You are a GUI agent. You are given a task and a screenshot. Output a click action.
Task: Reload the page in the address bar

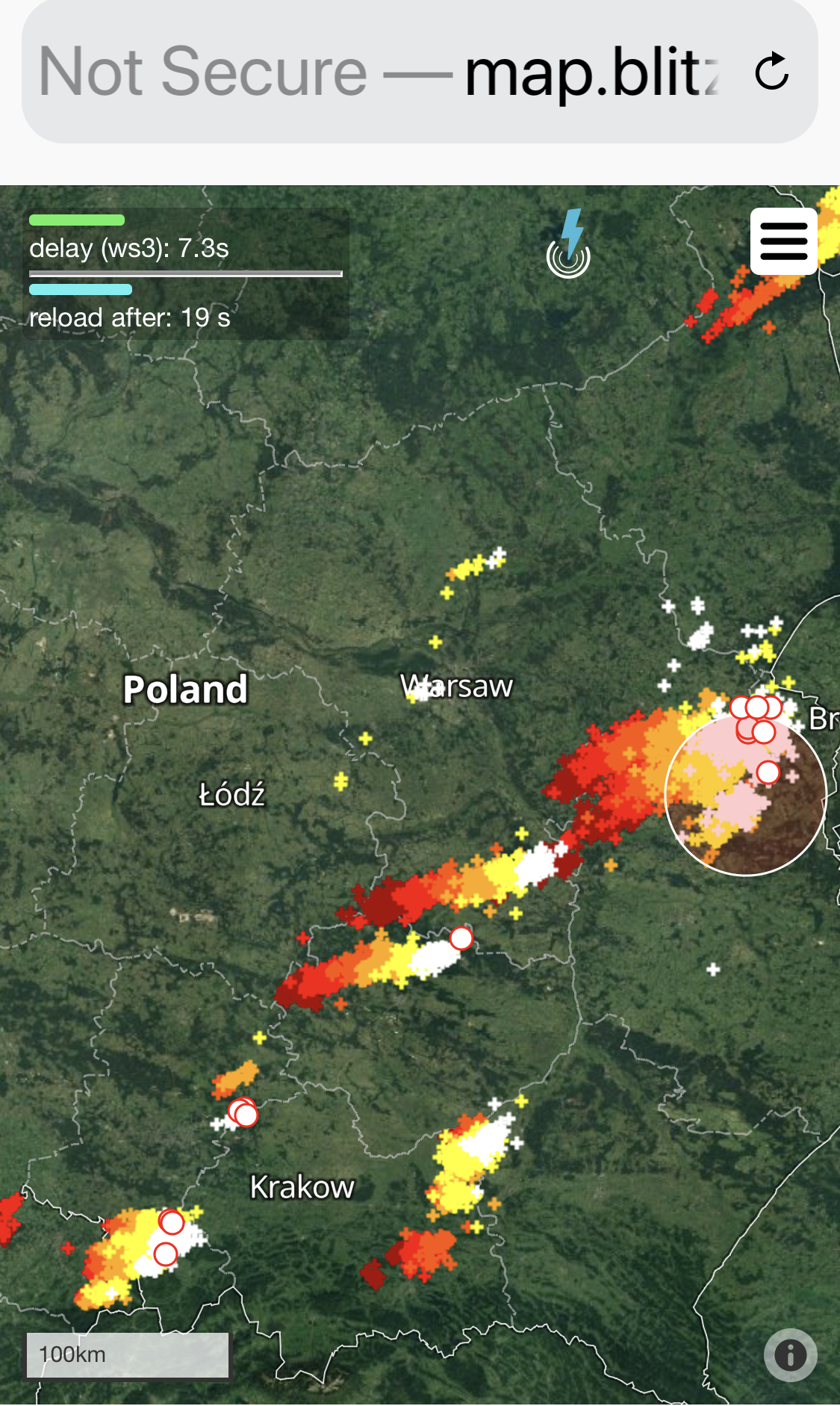click(x=771, y=71)
